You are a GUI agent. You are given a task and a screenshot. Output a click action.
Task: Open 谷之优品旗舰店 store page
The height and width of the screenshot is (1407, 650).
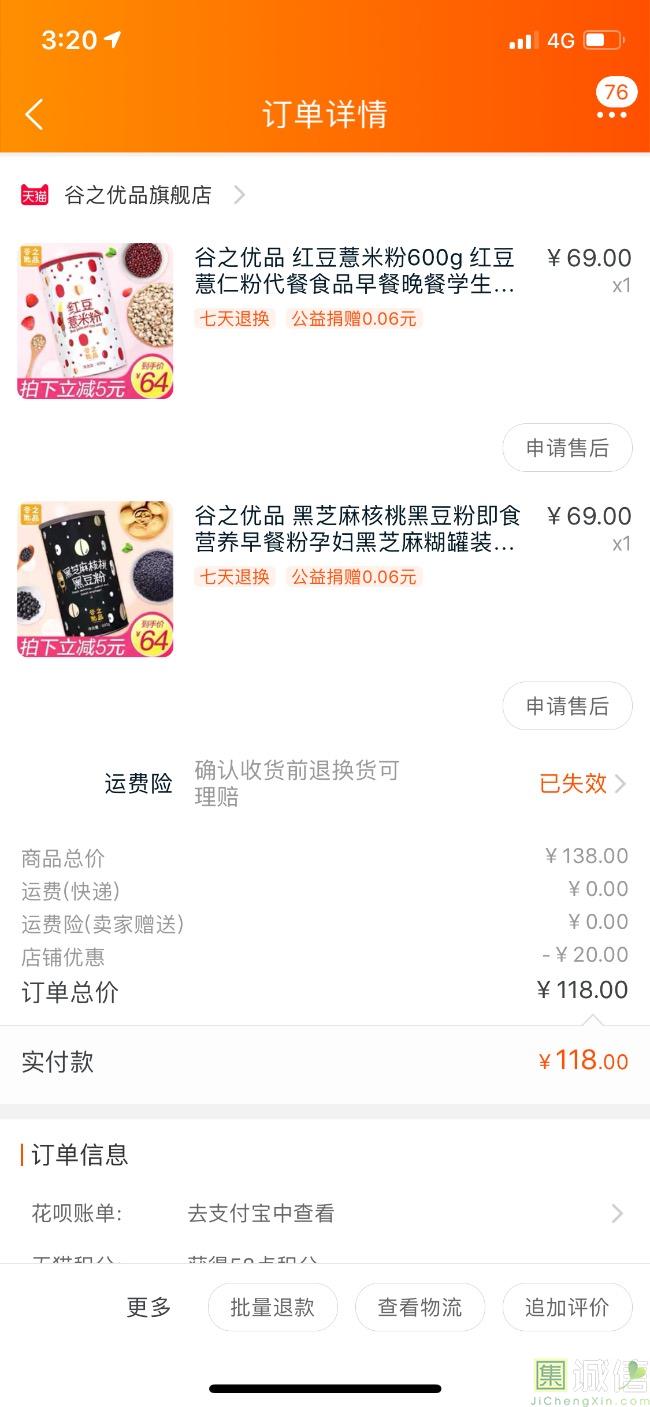[x=138, y=195]
